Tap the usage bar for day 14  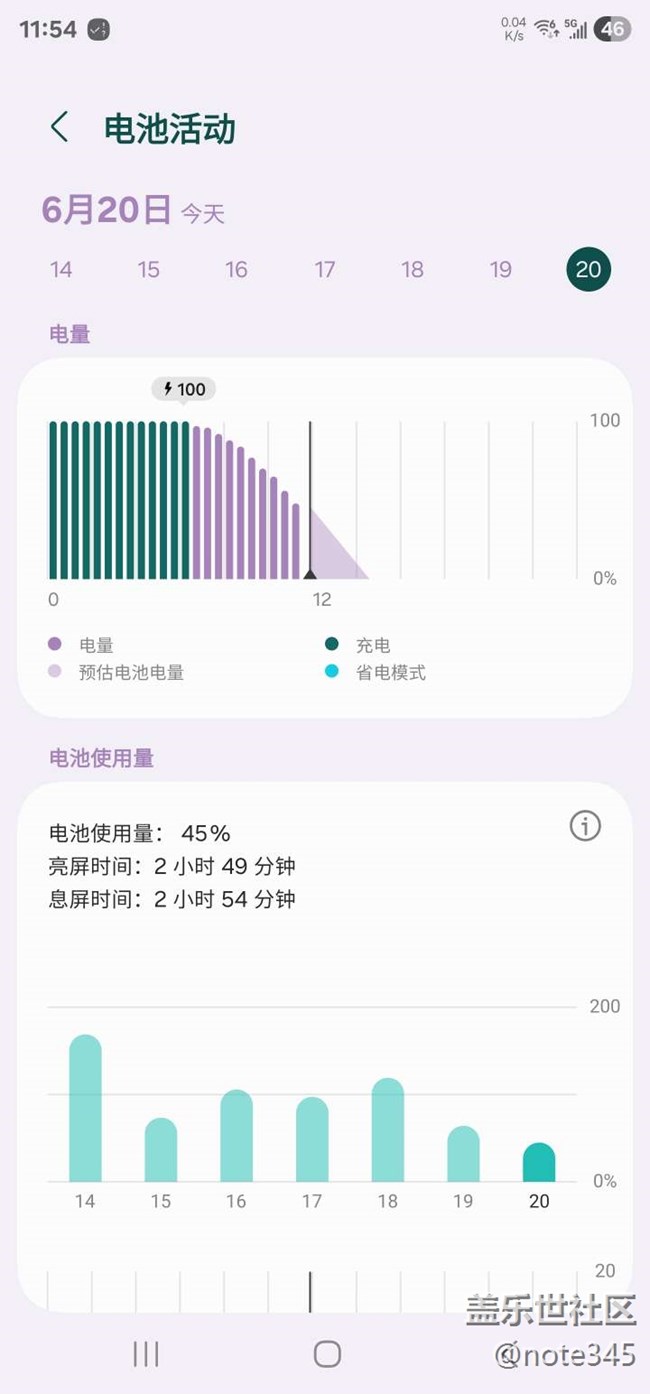[x=85, y=1110]
